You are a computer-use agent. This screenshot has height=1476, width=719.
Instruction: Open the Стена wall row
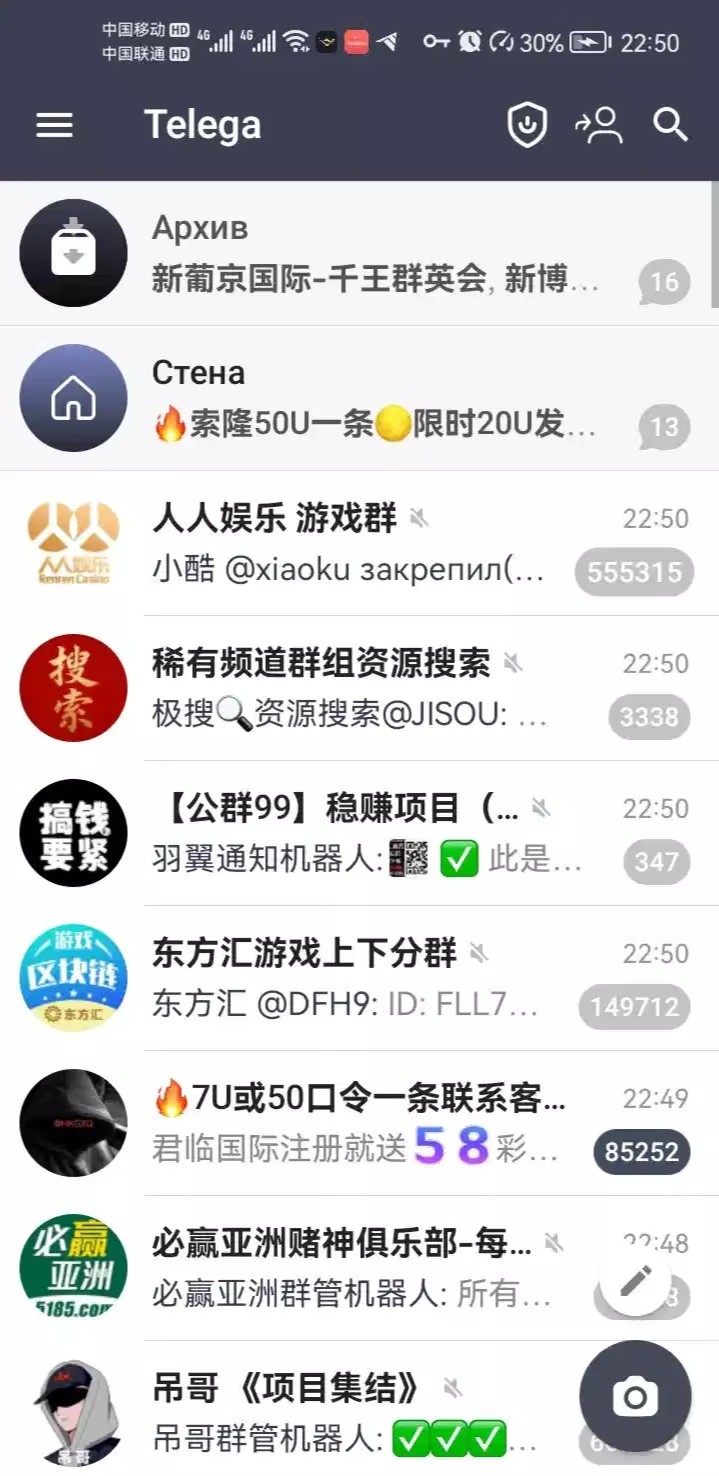(360, 398)
